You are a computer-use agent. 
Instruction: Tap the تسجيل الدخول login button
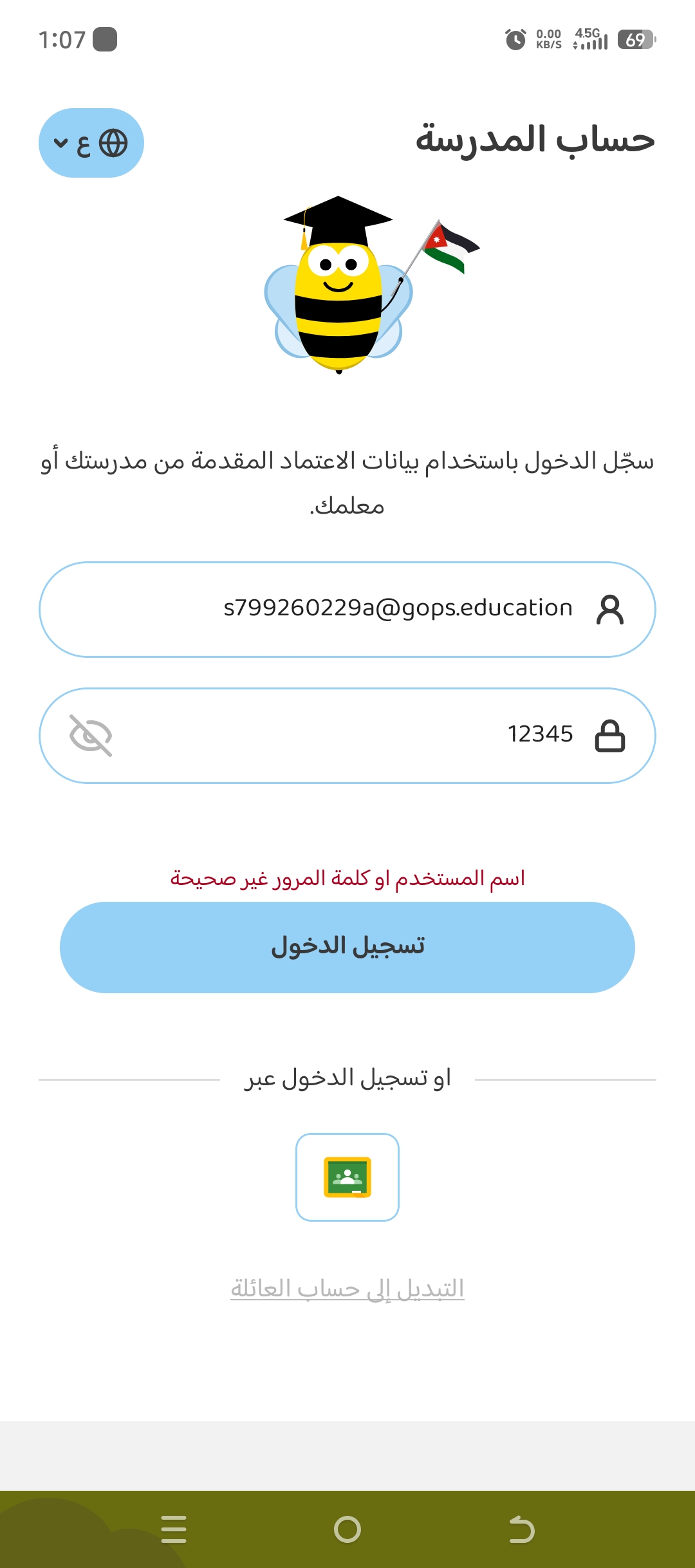pos(347,947)
